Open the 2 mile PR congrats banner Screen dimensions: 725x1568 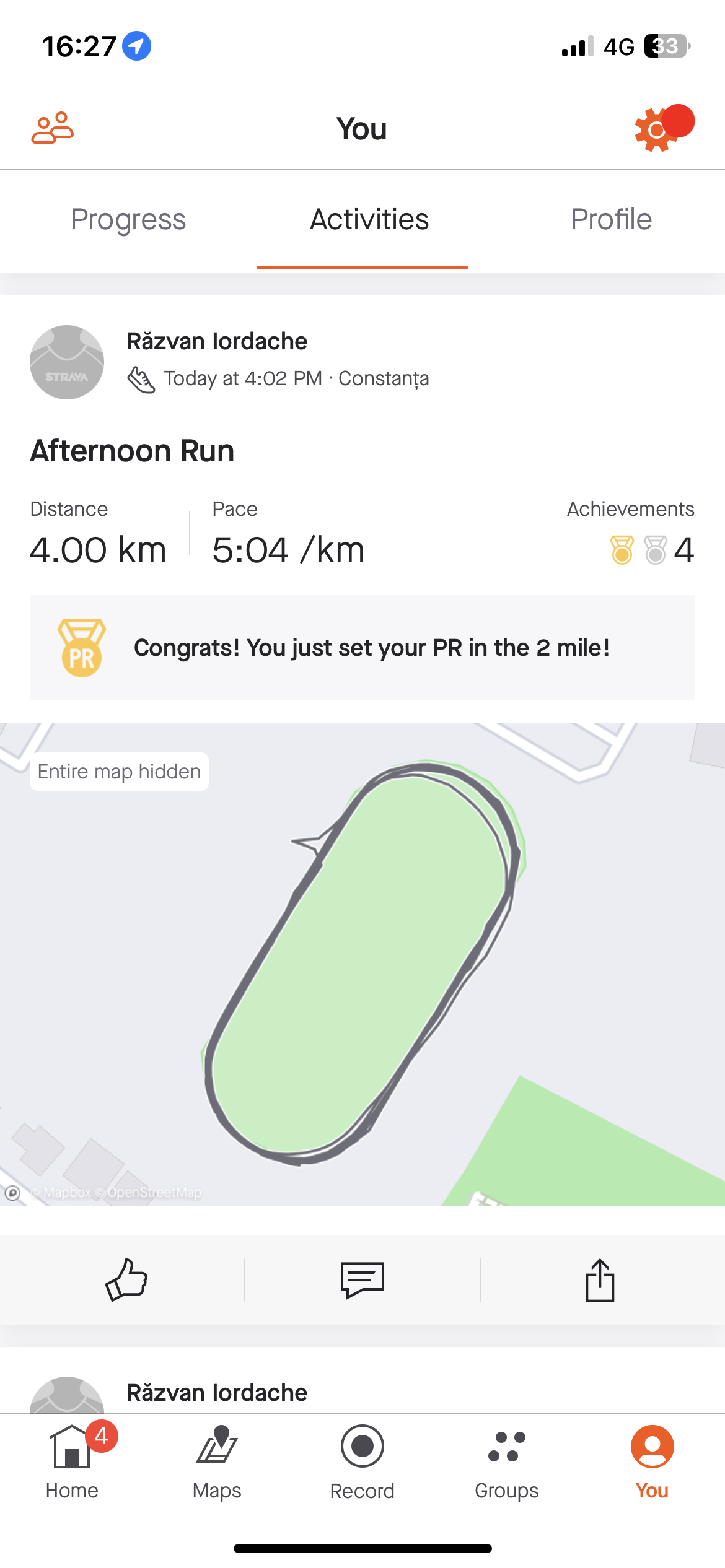362,648
